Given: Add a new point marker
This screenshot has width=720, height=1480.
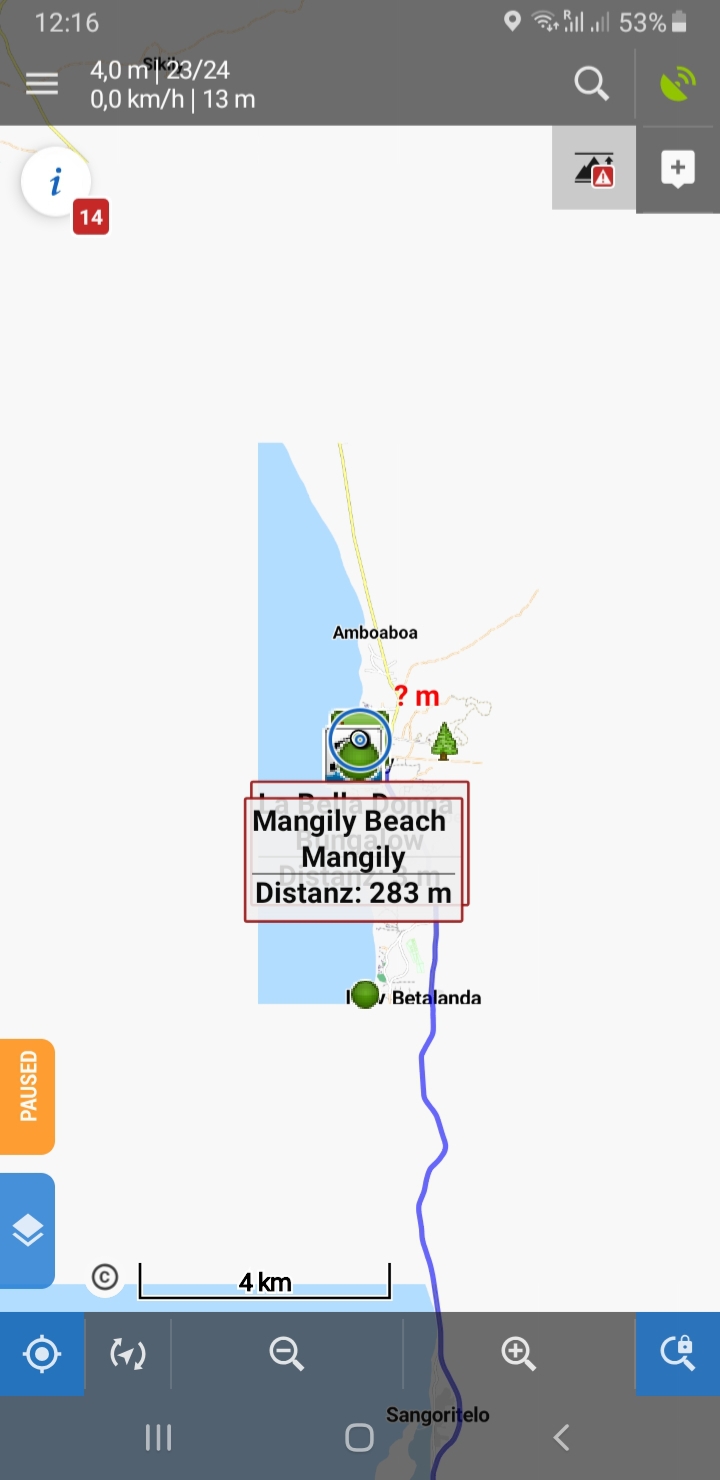Looking at the screenshot, I should pos(677,169).
